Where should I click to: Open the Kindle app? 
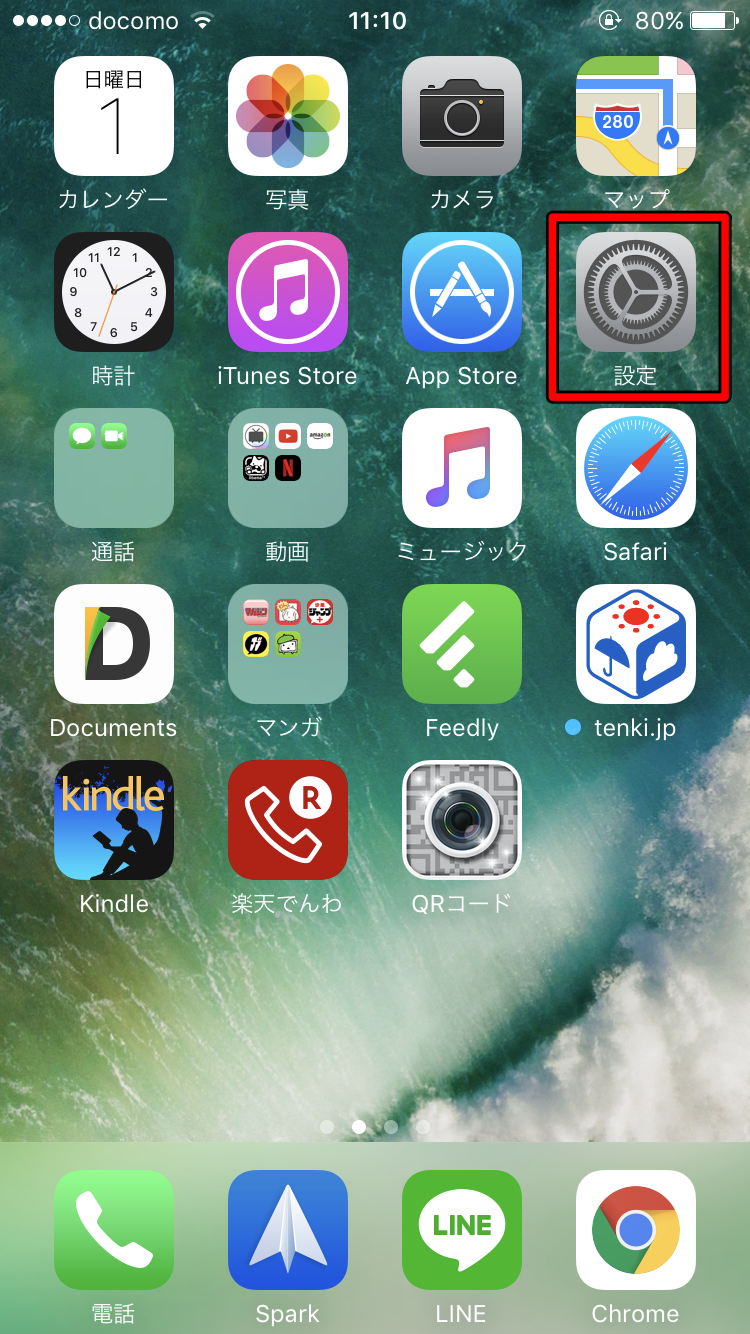coord(114,820)
